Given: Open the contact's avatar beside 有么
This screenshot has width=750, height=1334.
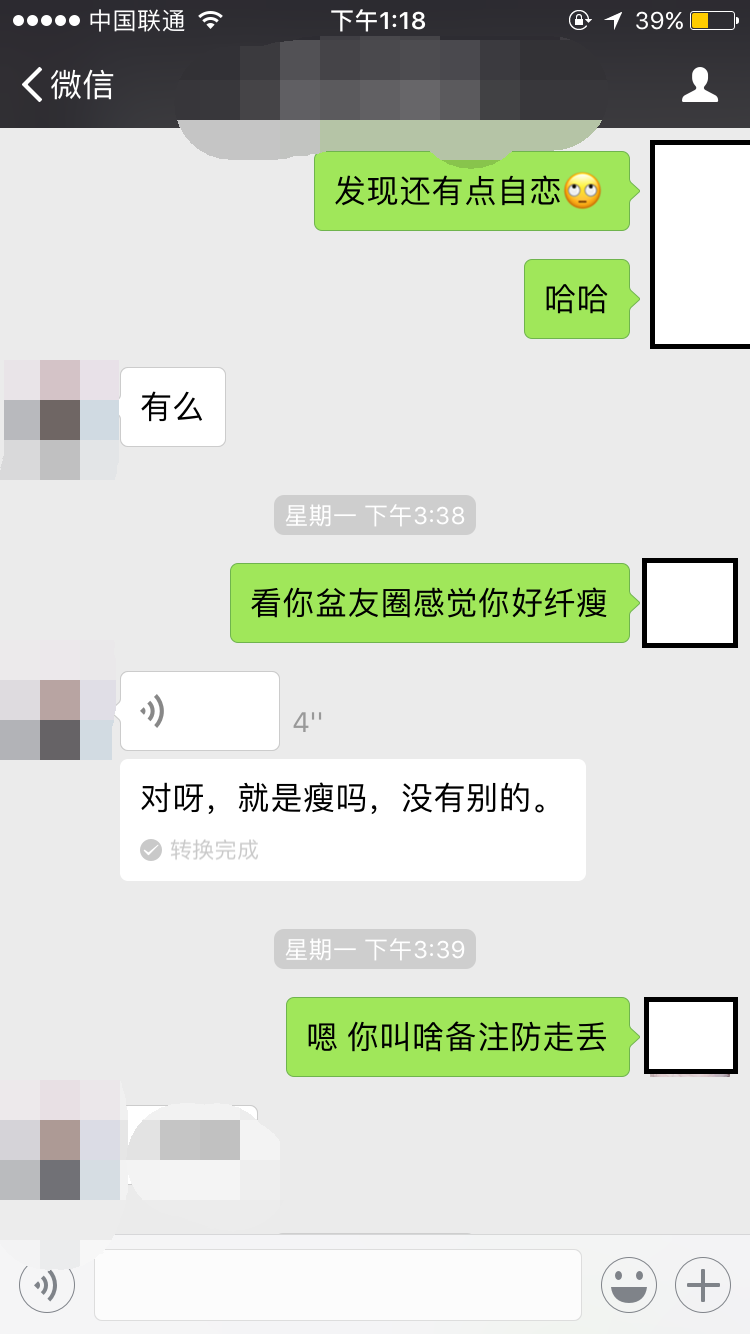Looking at the screenshot, I should pos(60,420).
